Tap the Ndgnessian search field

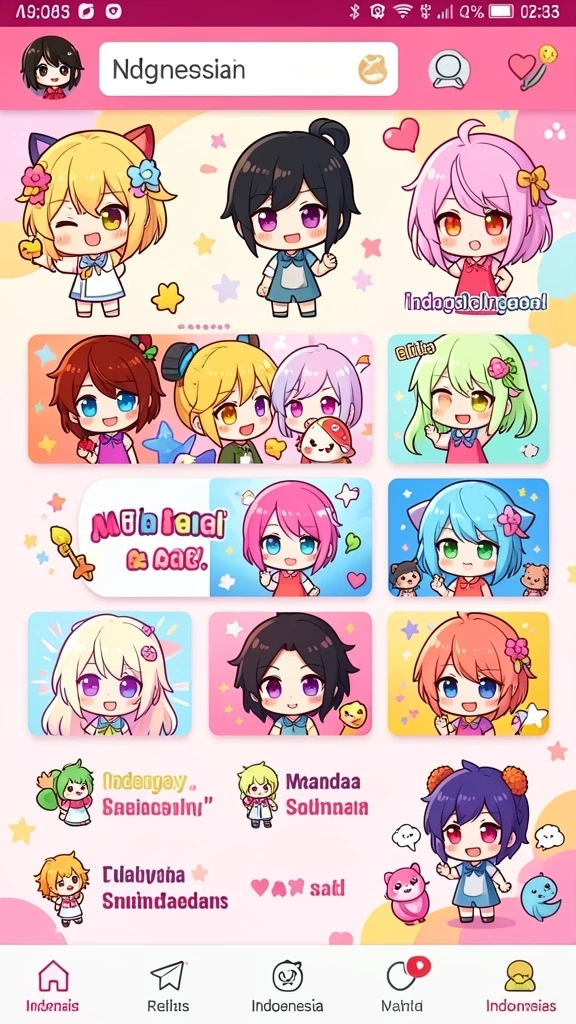[x=248, y=69]
